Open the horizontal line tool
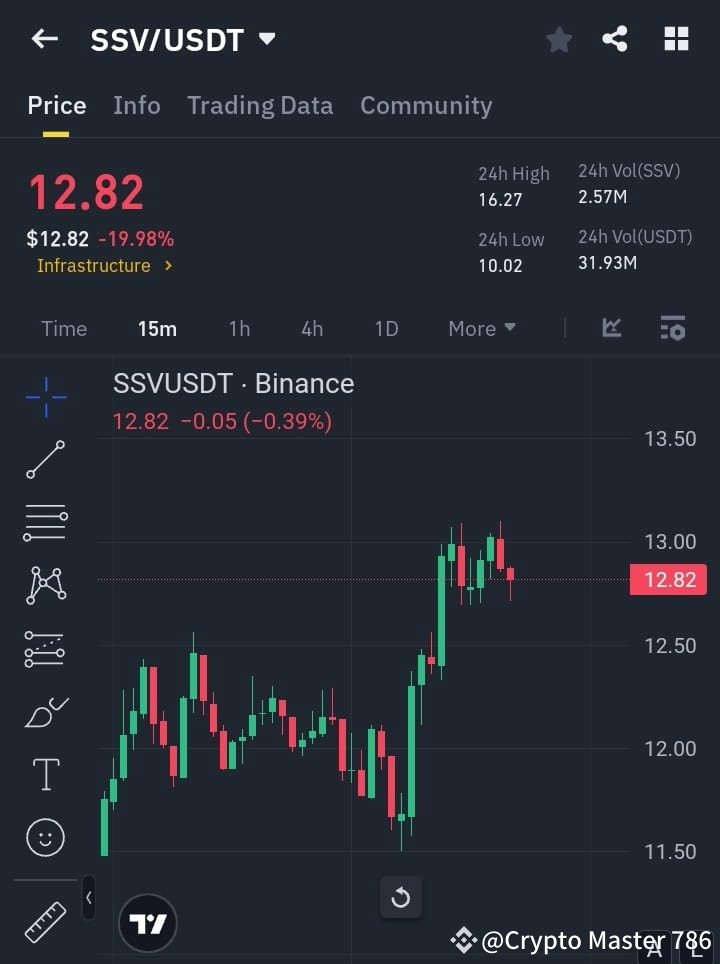The width and height of the screenshot is (720, 964). coord(44,523)
